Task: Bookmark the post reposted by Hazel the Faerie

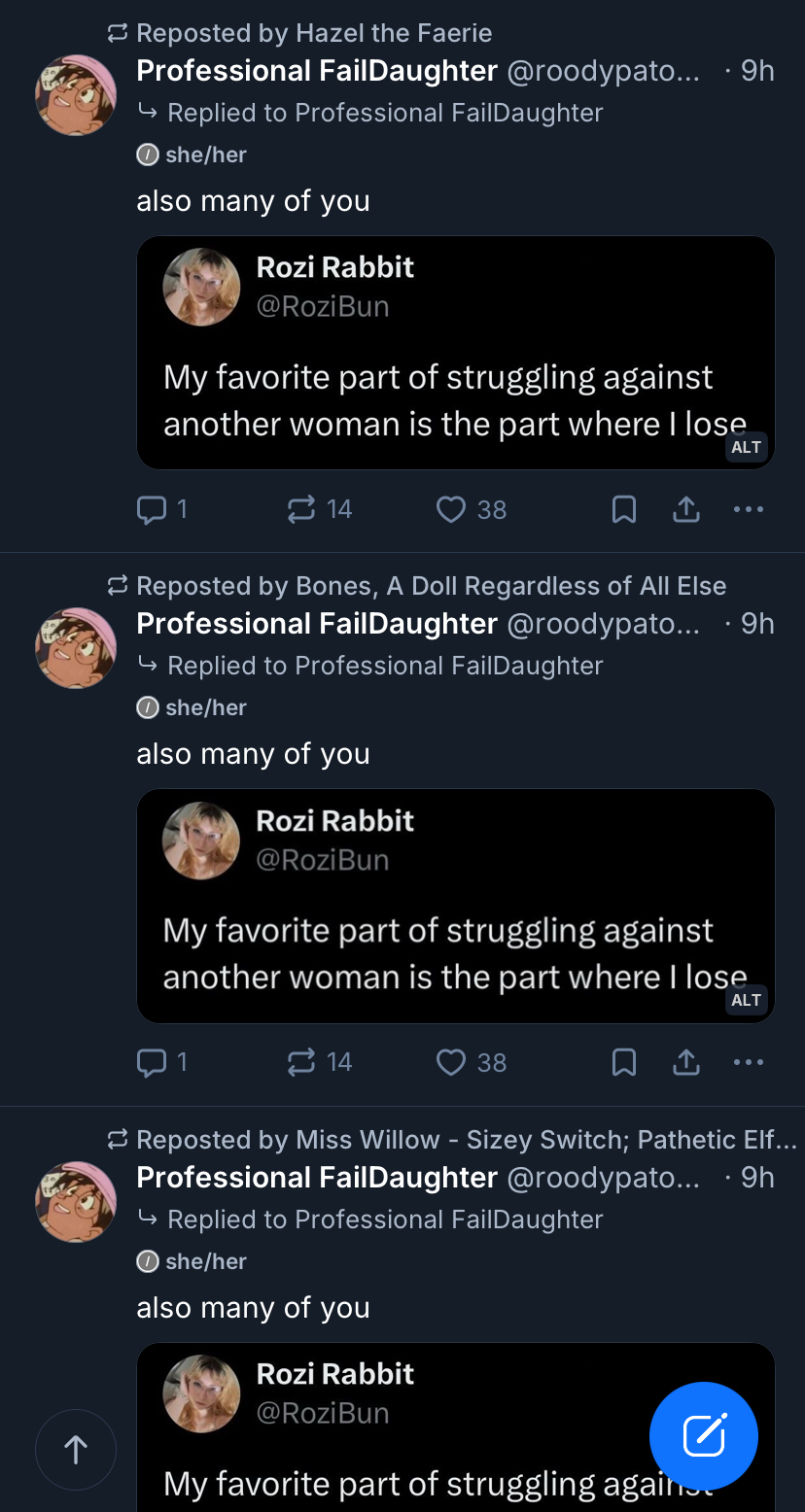Action: (x=623, y=509)
